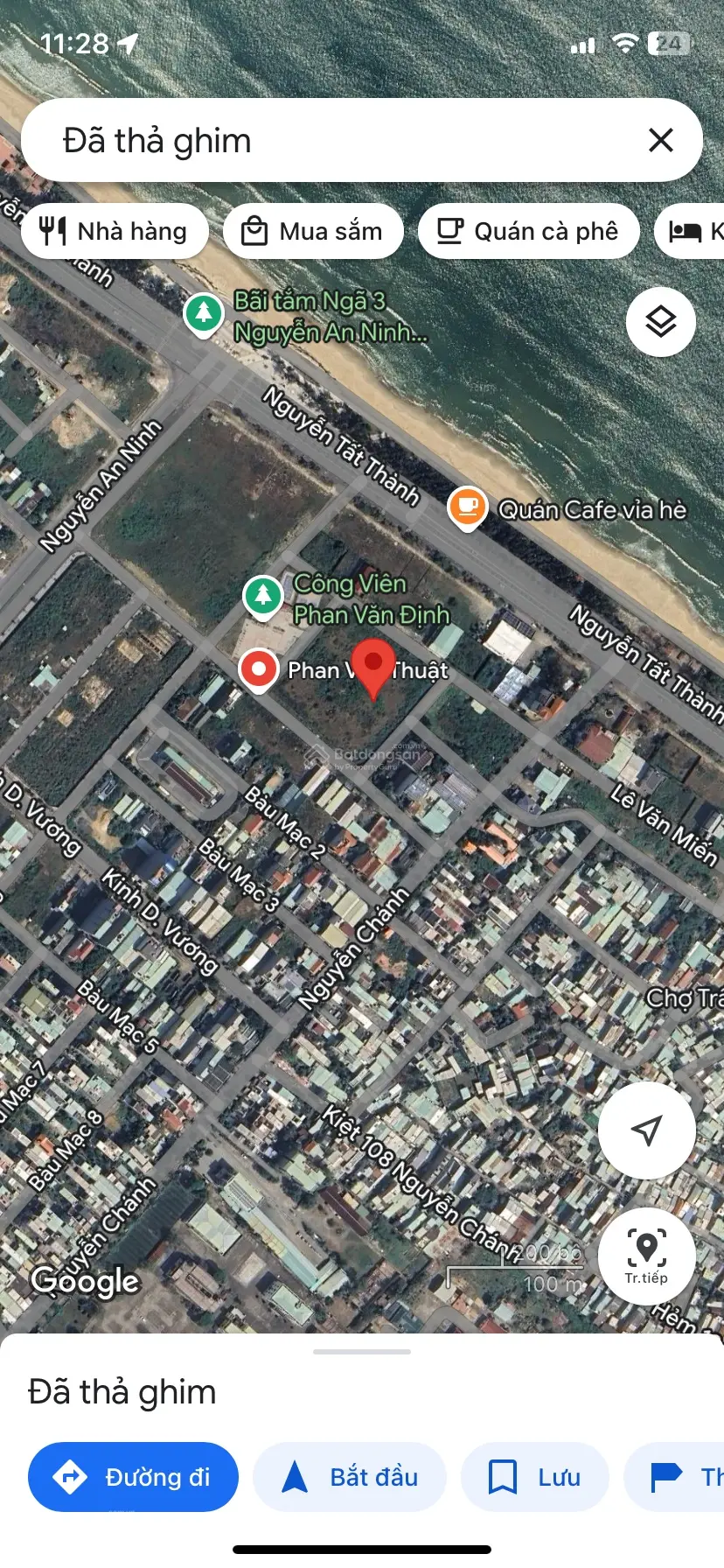Center map on my location
Viewport: 724px width, 1568px height.
(647, 1130)
